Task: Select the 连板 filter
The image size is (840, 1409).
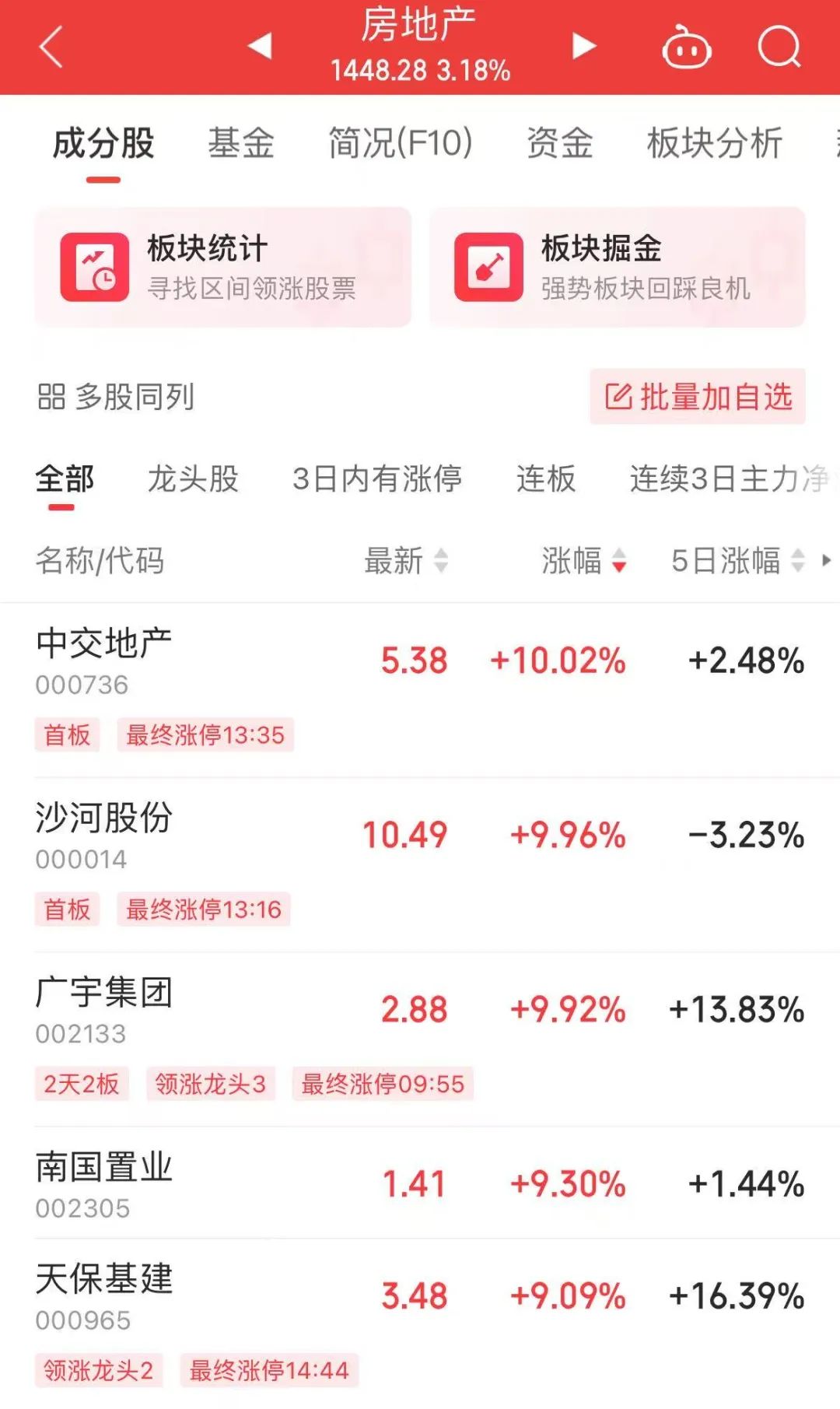Action: [544, 481]
